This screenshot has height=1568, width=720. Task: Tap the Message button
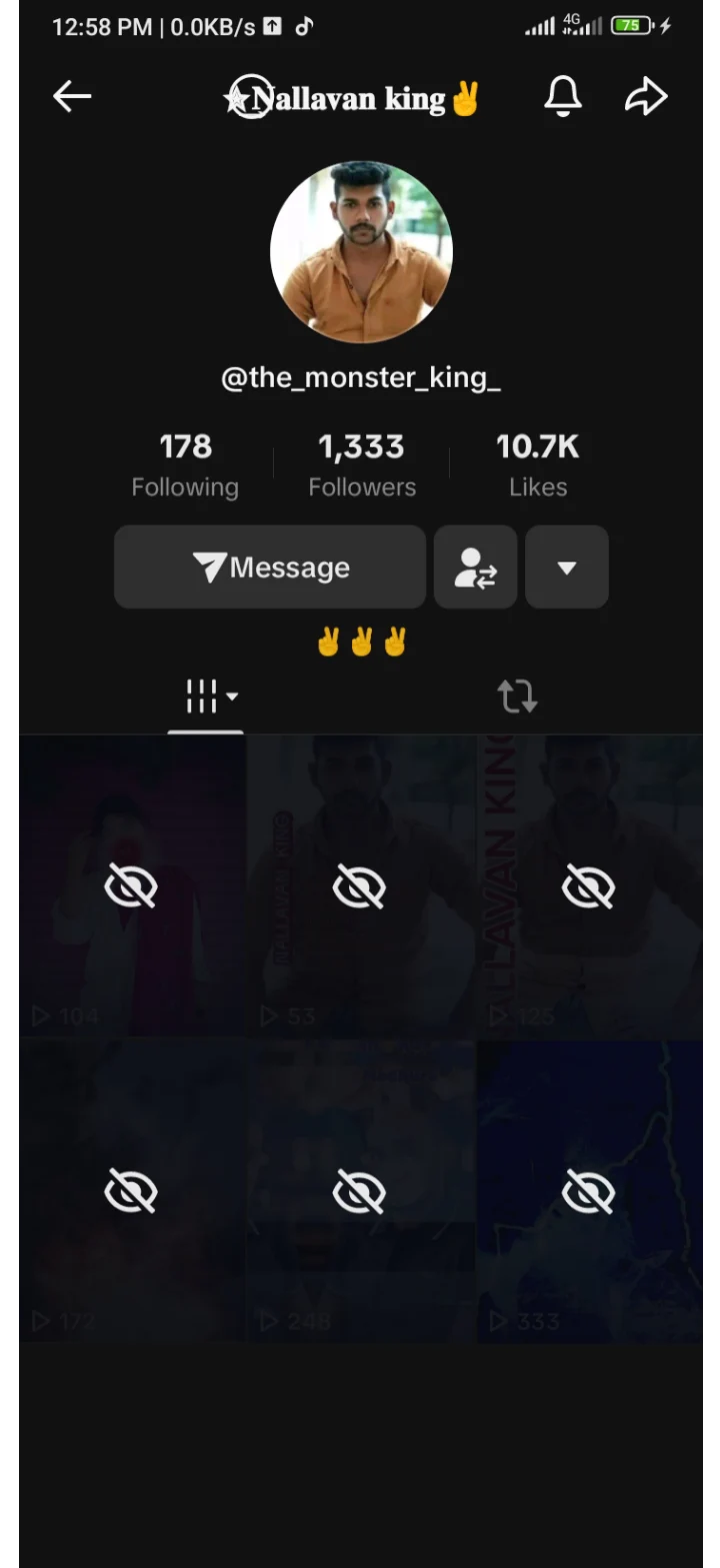point(270,567)
